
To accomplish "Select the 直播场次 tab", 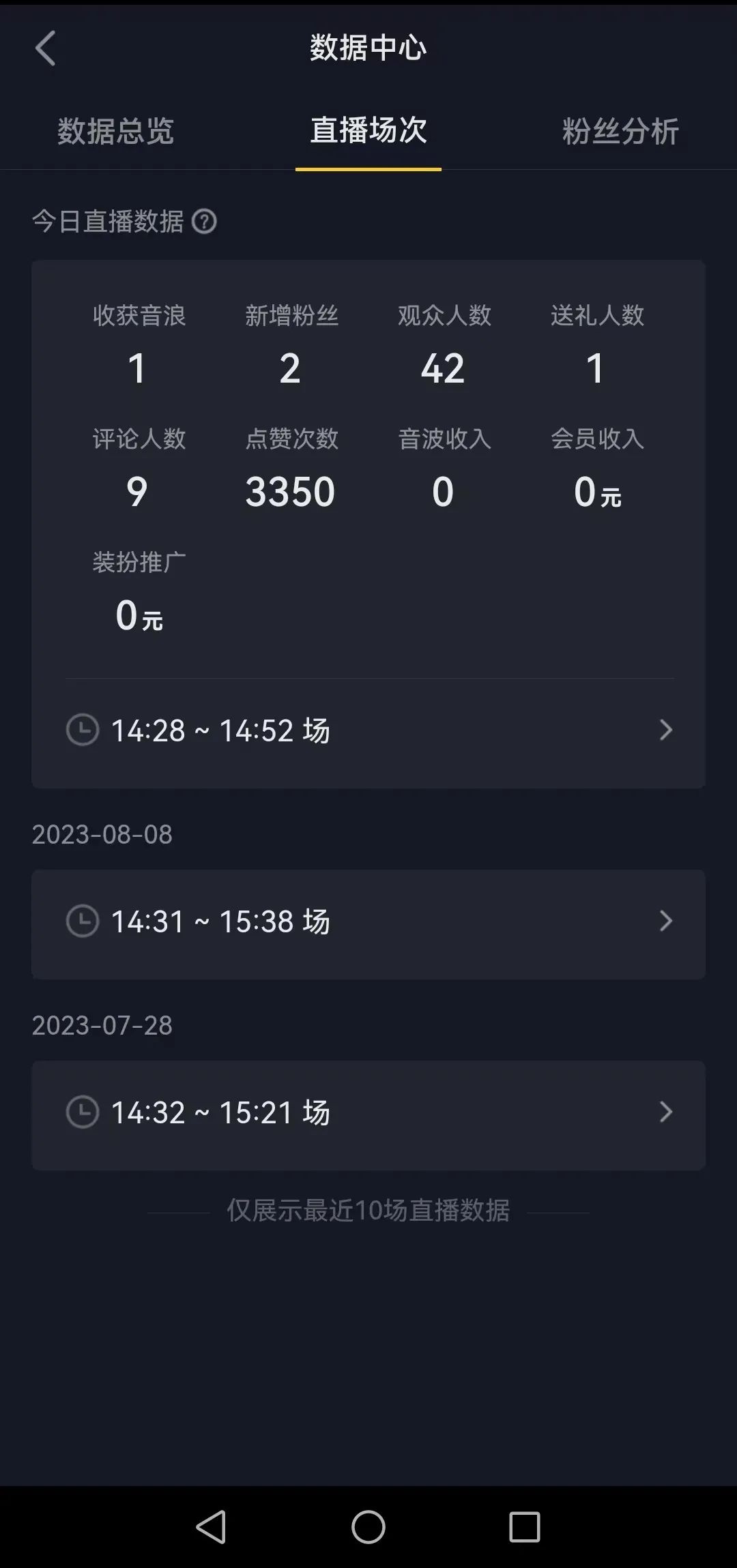I will 369,130.
